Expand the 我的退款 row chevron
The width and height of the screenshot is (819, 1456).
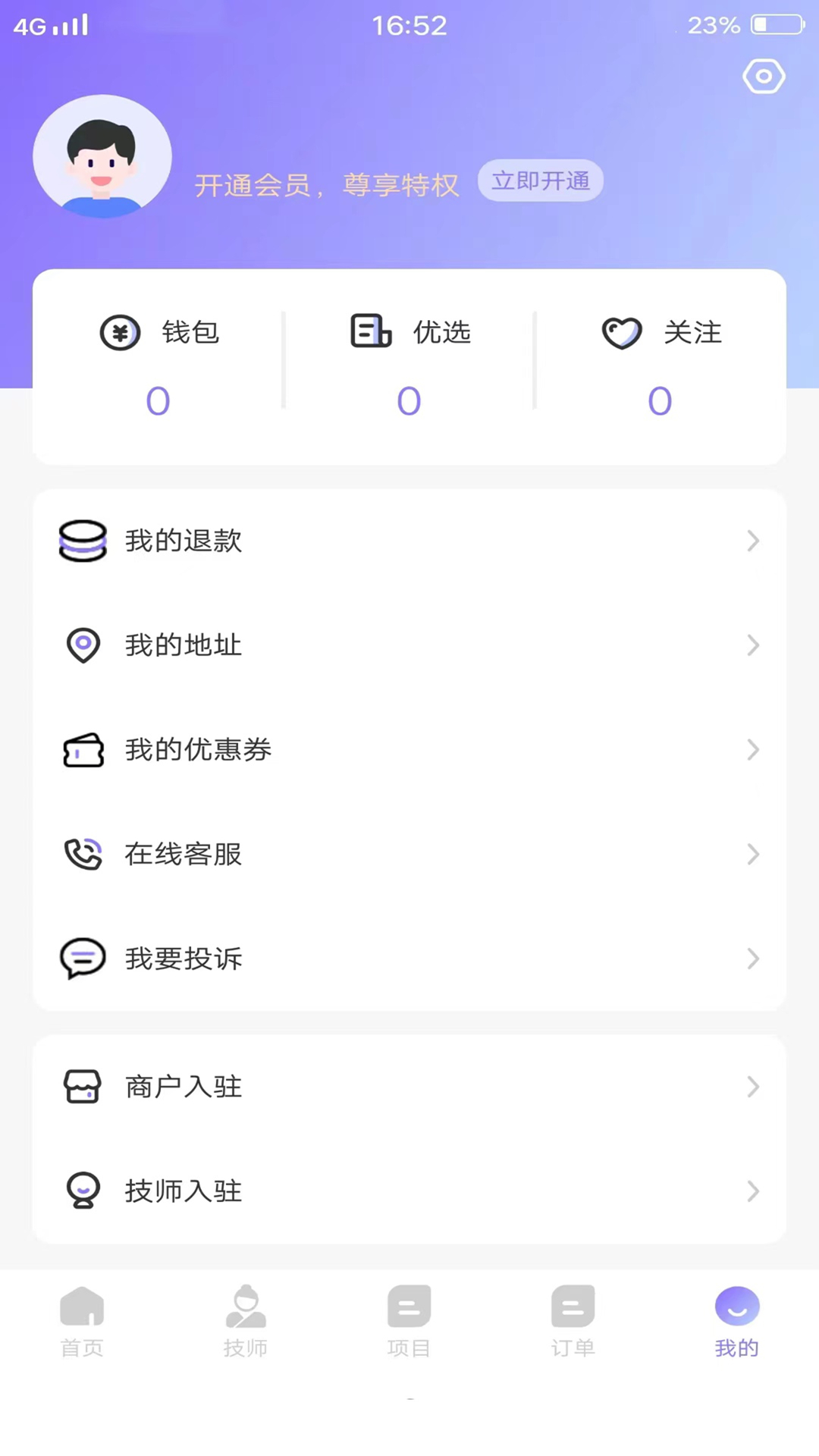(753, 541)
